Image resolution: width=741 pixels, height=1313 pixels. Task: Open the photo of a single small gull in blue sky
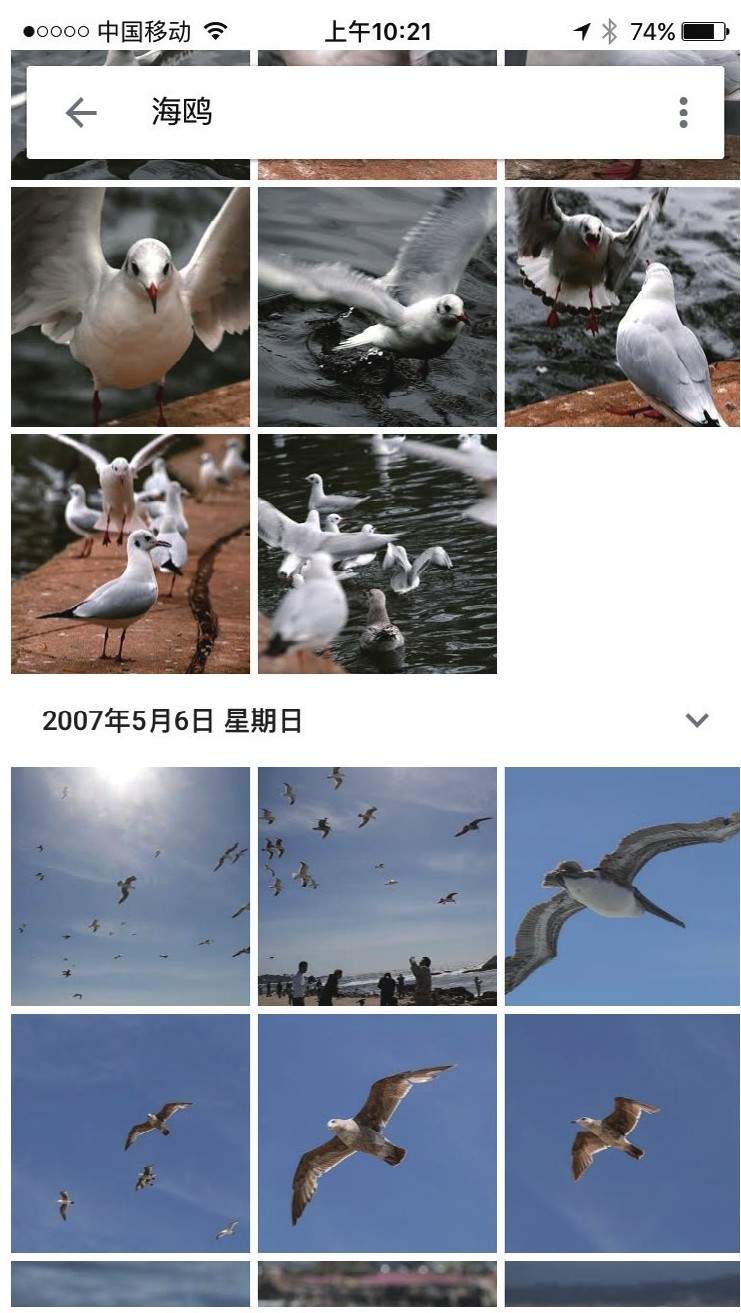pos(622,1133)
